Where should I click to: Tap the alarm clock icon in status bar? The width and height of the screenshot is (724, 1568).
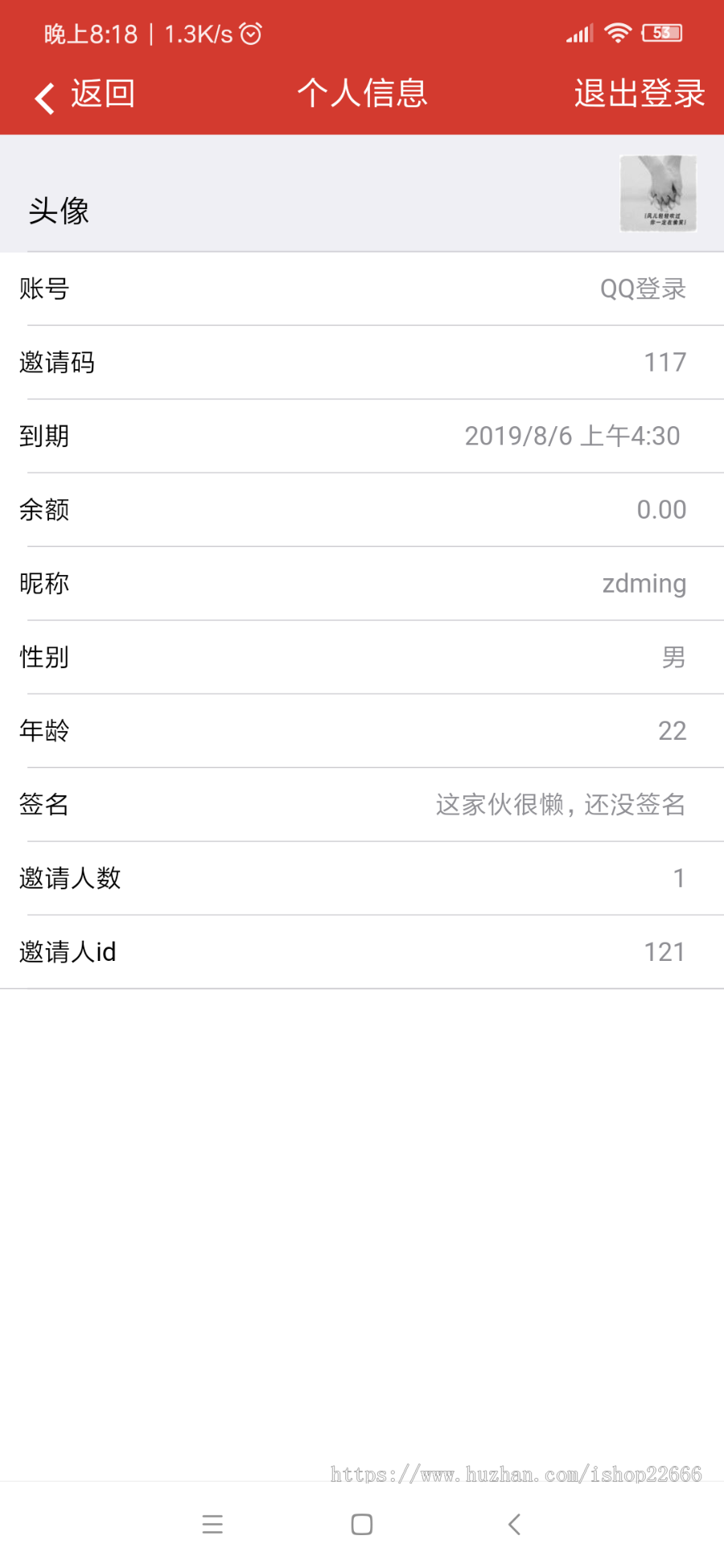(249, 33)
